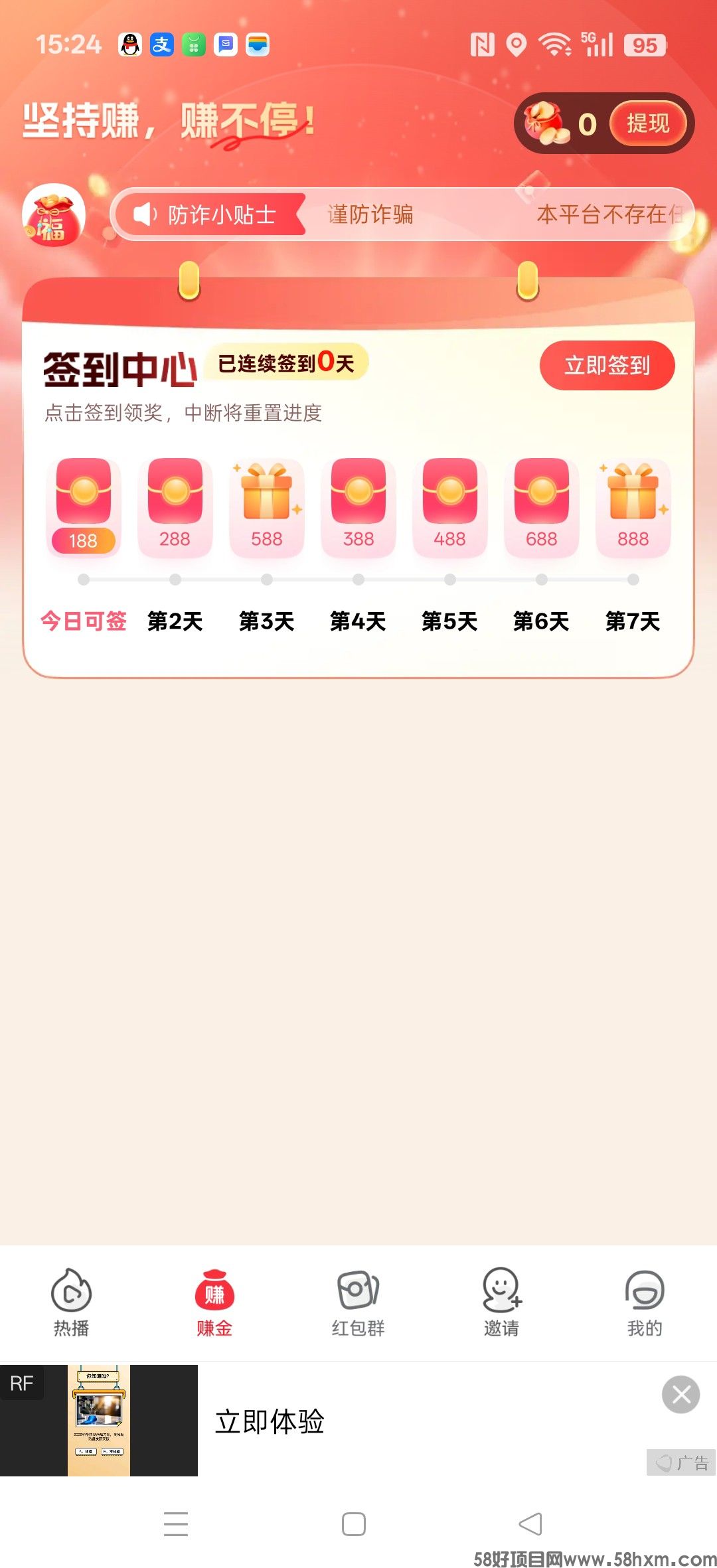Viewport: 717px width, 1568px height.
Task: Open the 红包群 red packet group icon
Action: 358,1291
